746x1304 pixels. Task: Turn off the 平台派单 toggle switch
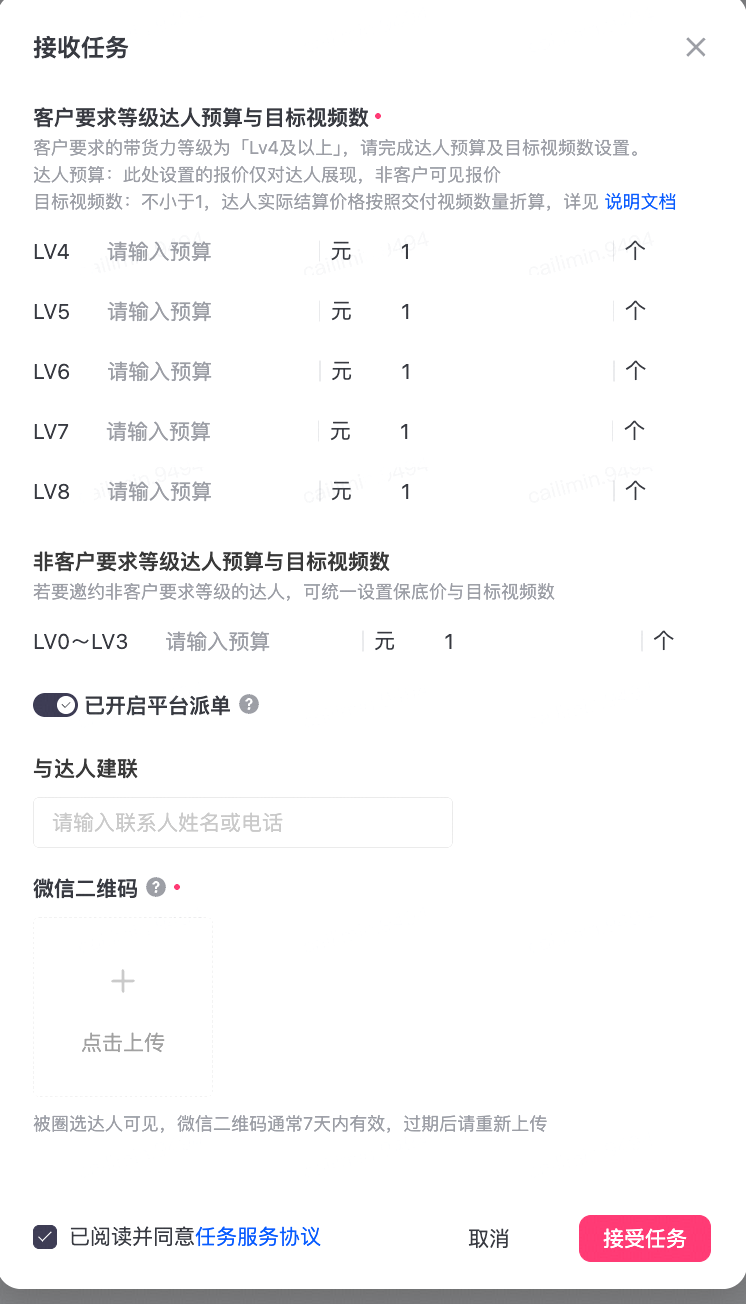[55, 705]
